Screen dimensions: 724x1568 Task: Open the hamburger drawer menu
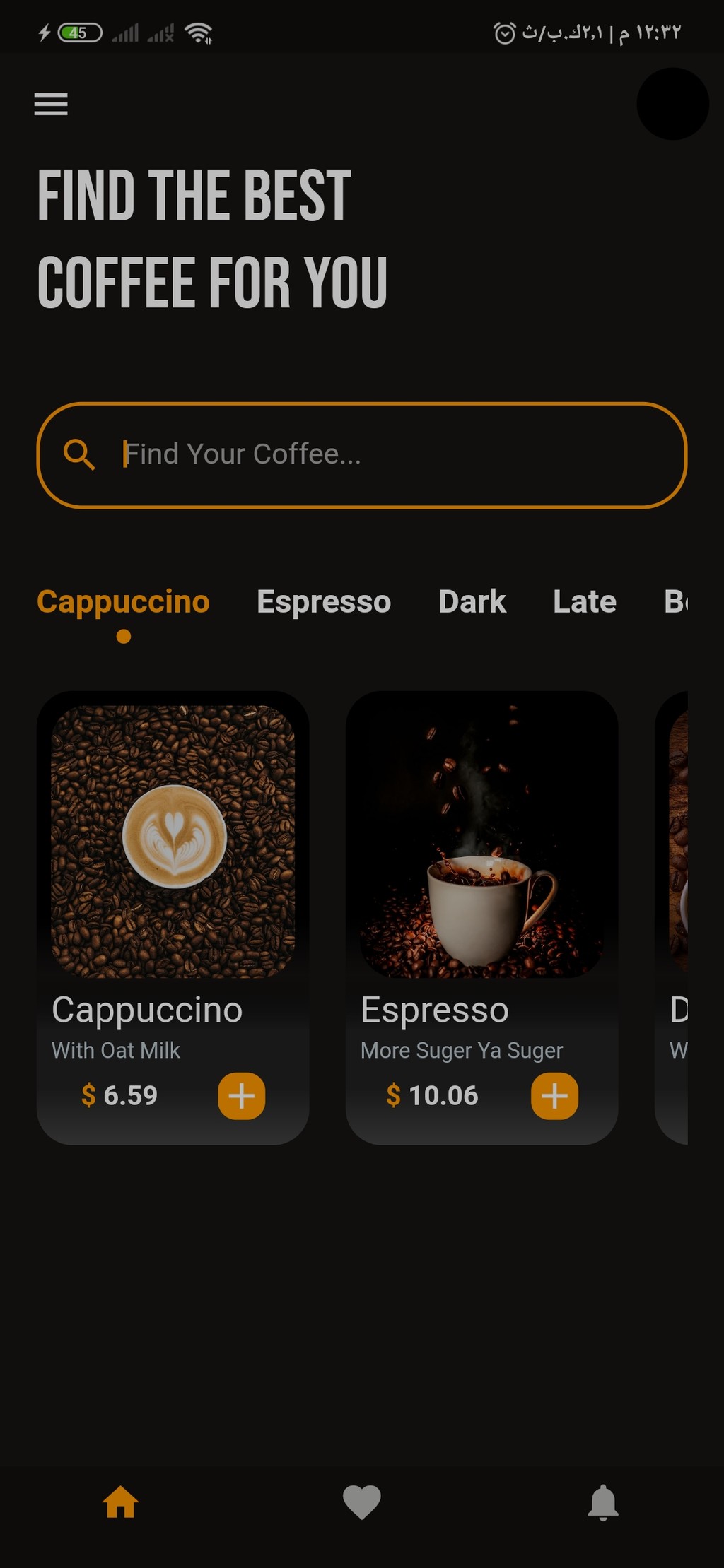click(x=51, y=104)
